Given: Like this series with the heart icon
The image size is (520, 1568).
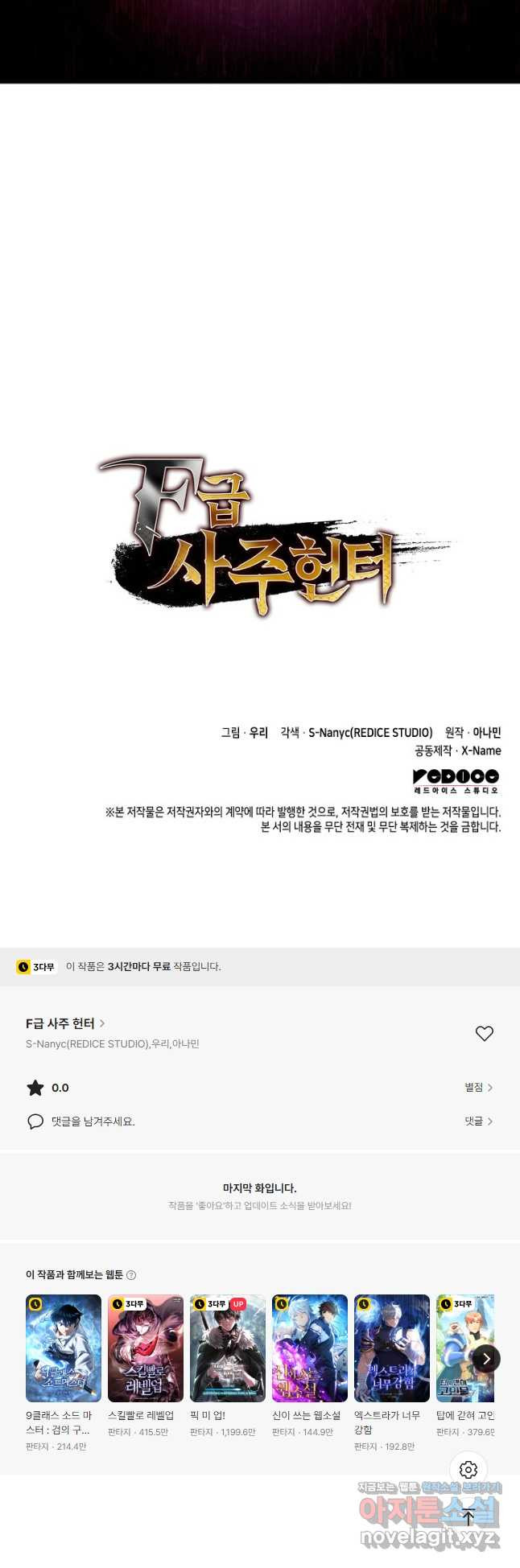Looking at the screenshot, I should coord(484,1034).
